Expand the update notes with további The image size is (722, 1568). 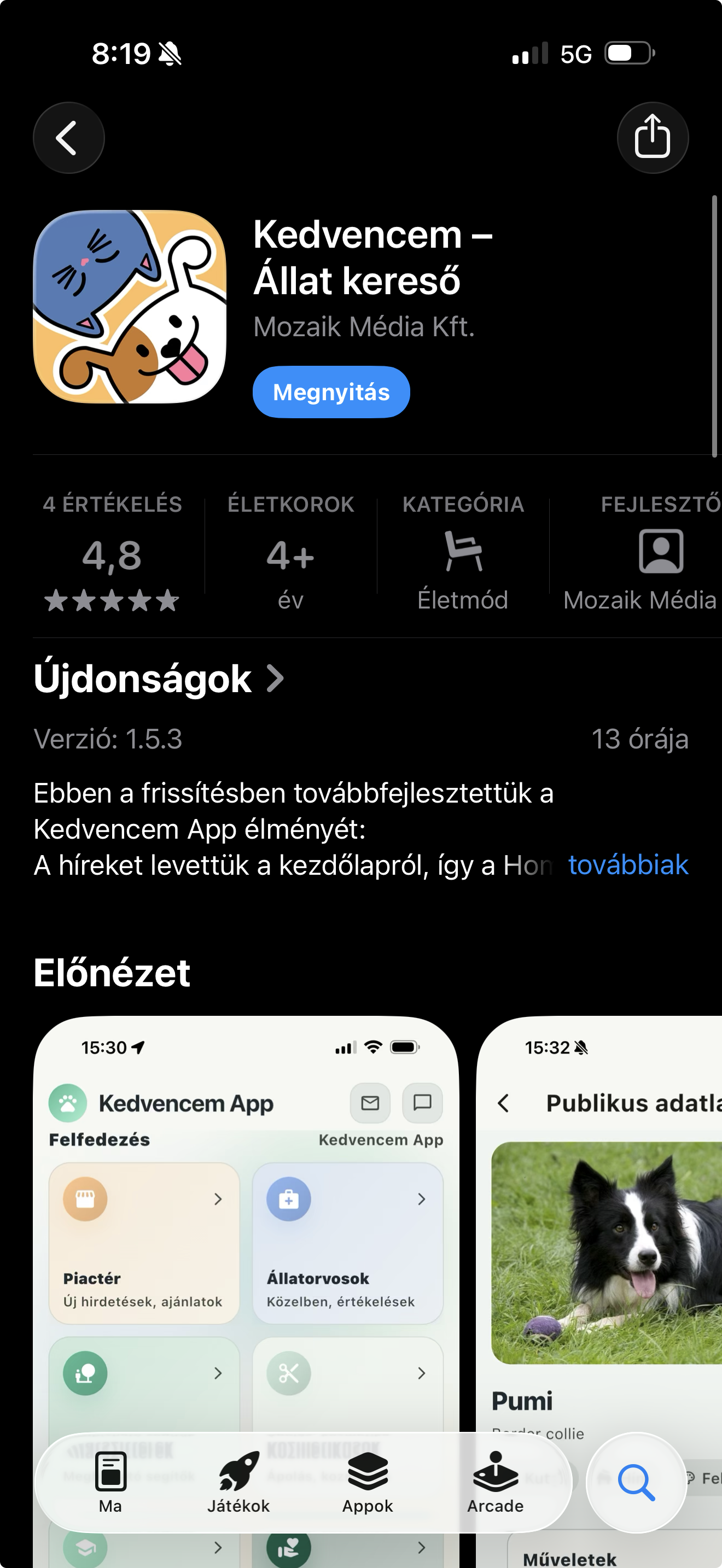pyautogui.click(x=627, y=865)
